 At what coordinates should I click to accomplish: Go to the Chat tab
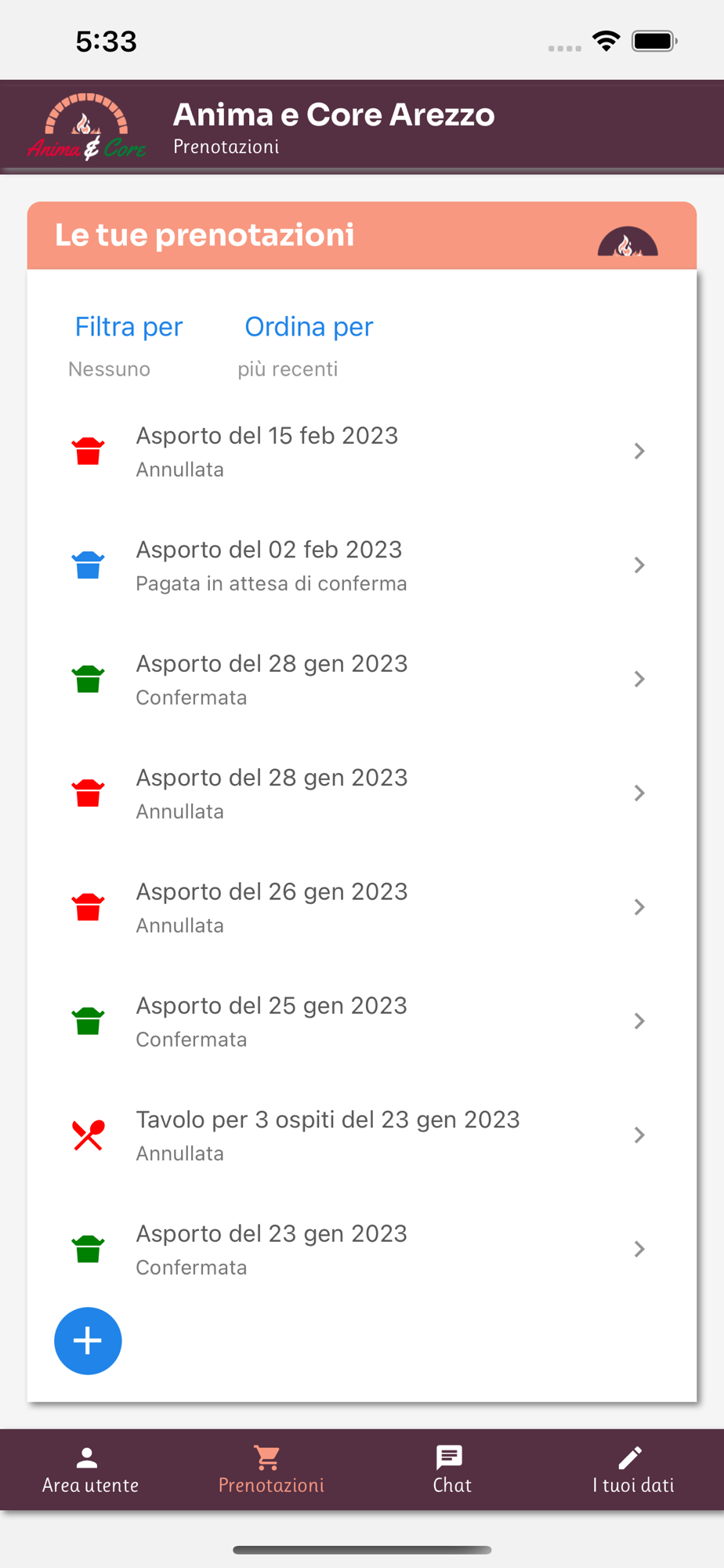click(x=452, y=1470)
